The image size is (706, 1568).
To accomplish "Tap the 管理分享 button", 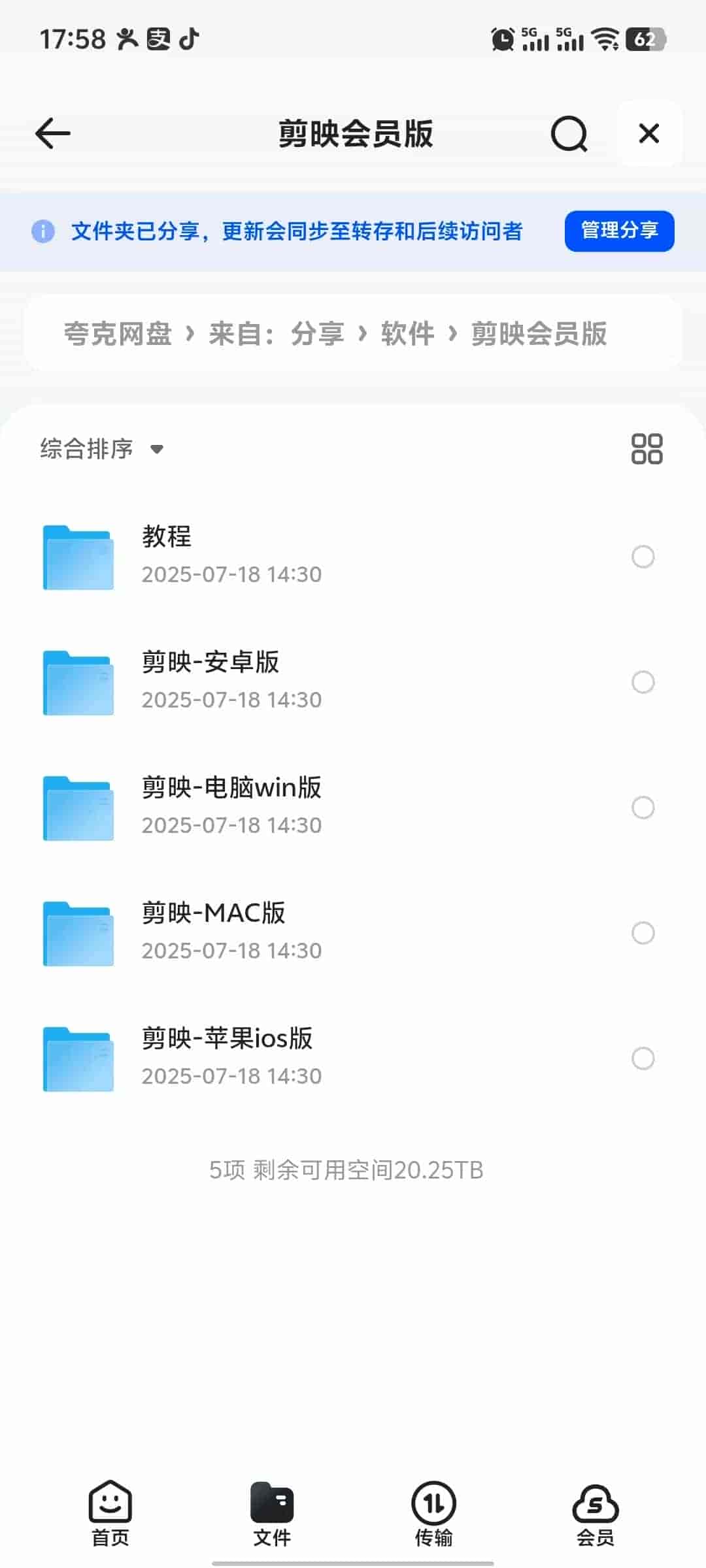I will (619, 231).
